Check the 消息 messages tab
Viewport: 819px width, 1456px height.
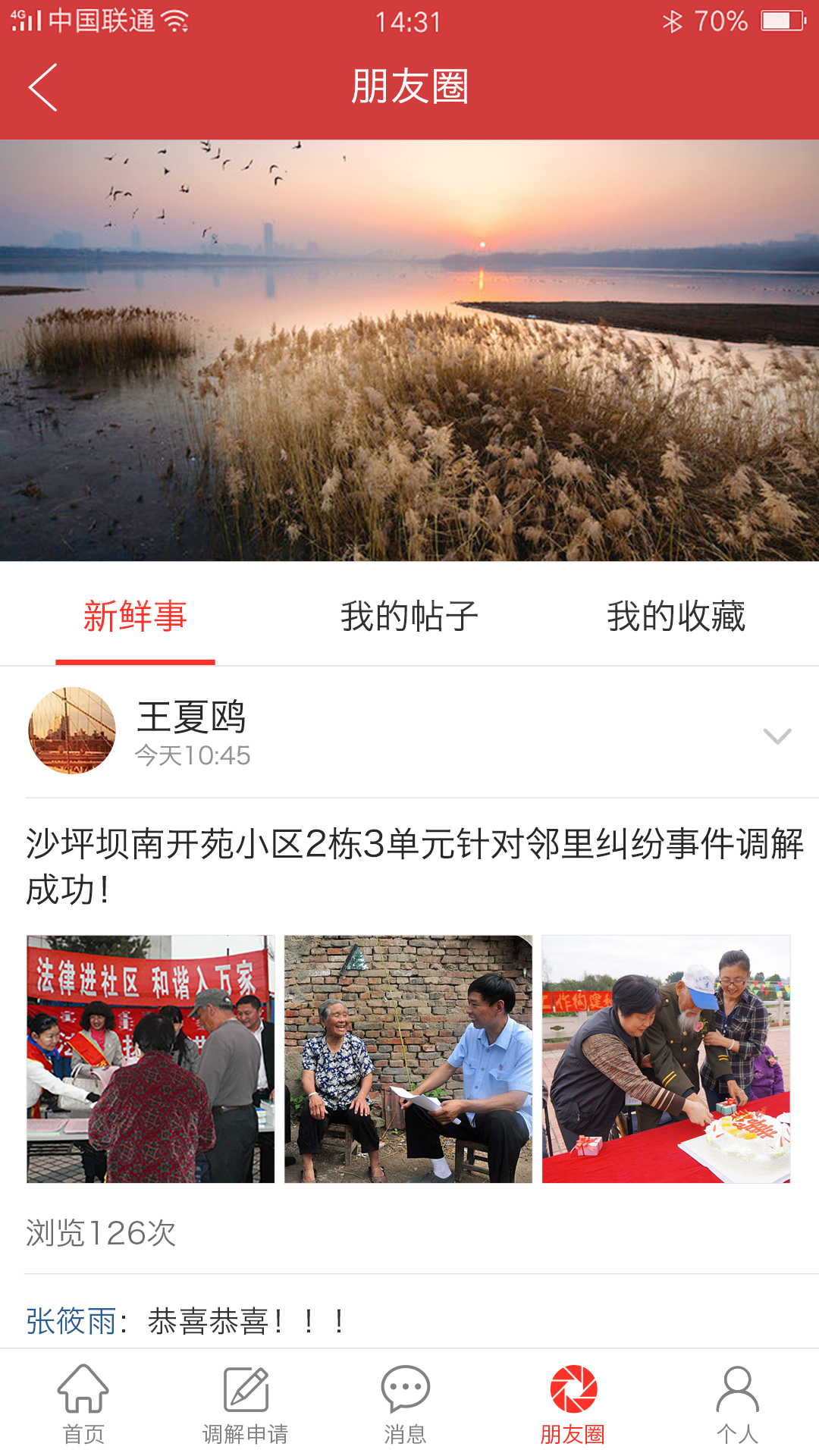pos(406,1403)
